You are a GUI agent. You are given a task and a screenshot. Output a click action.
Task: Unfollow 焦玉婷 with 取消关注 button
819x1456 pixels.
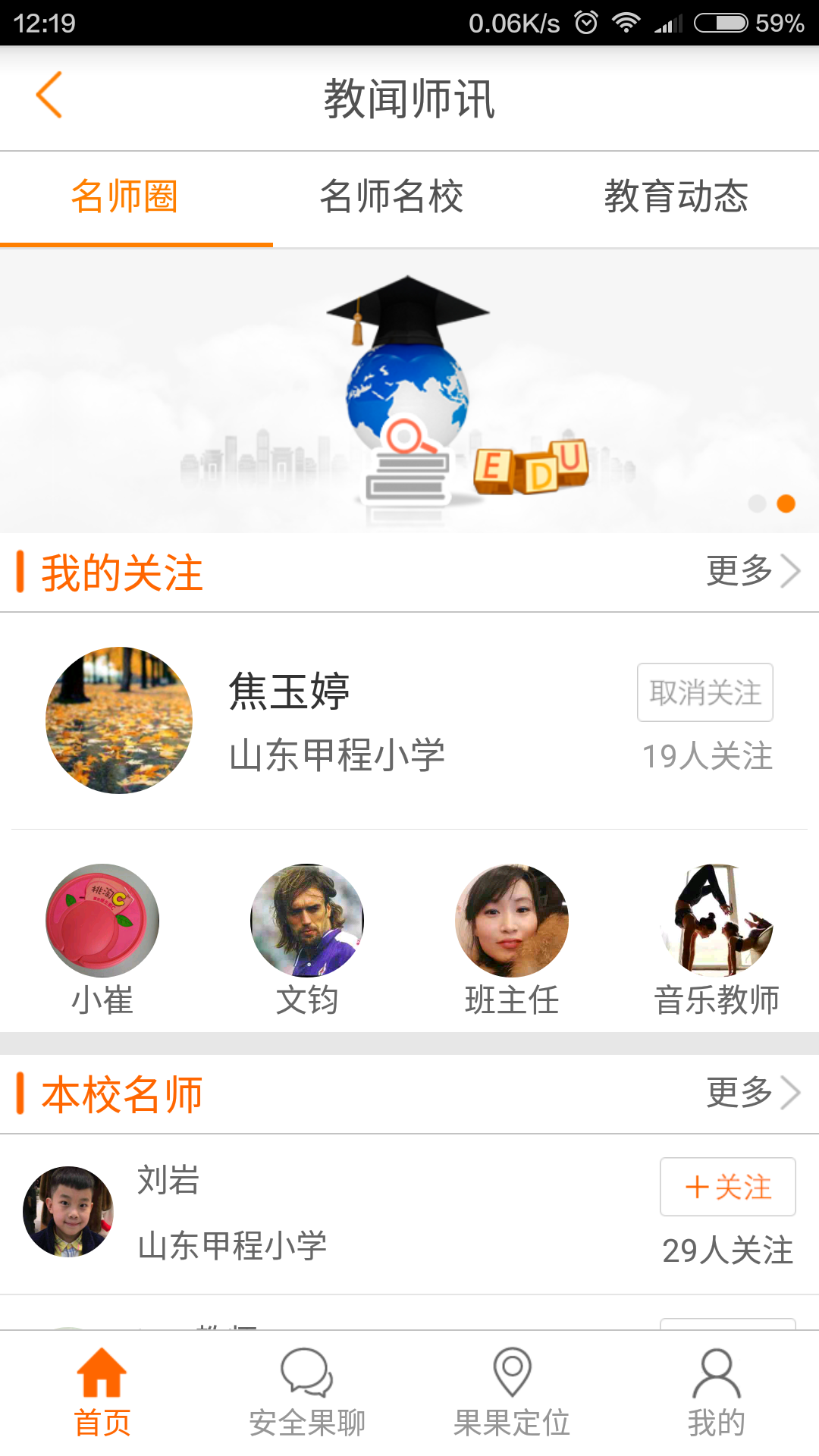click(x=704, y=692)
